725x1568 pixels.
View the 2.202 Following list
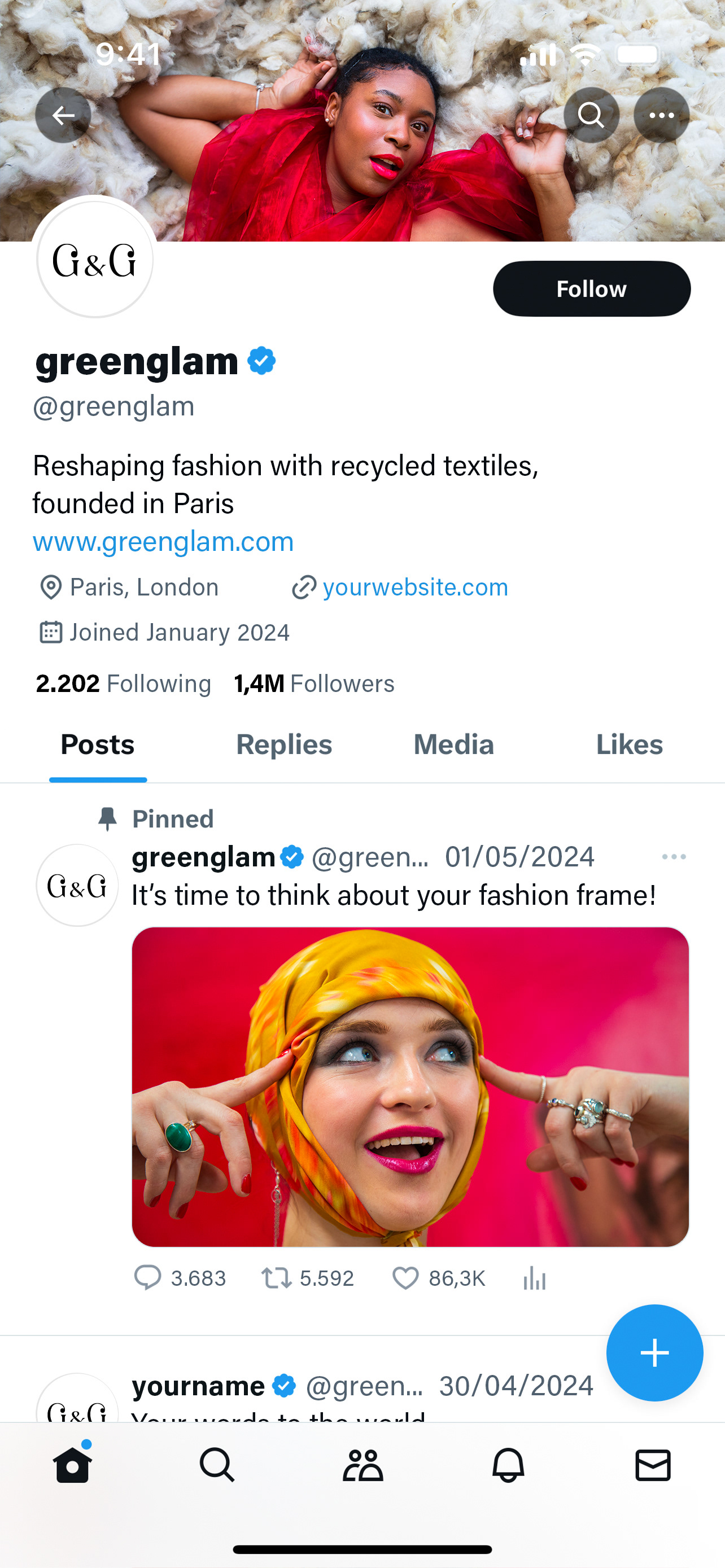coord(124,684)
